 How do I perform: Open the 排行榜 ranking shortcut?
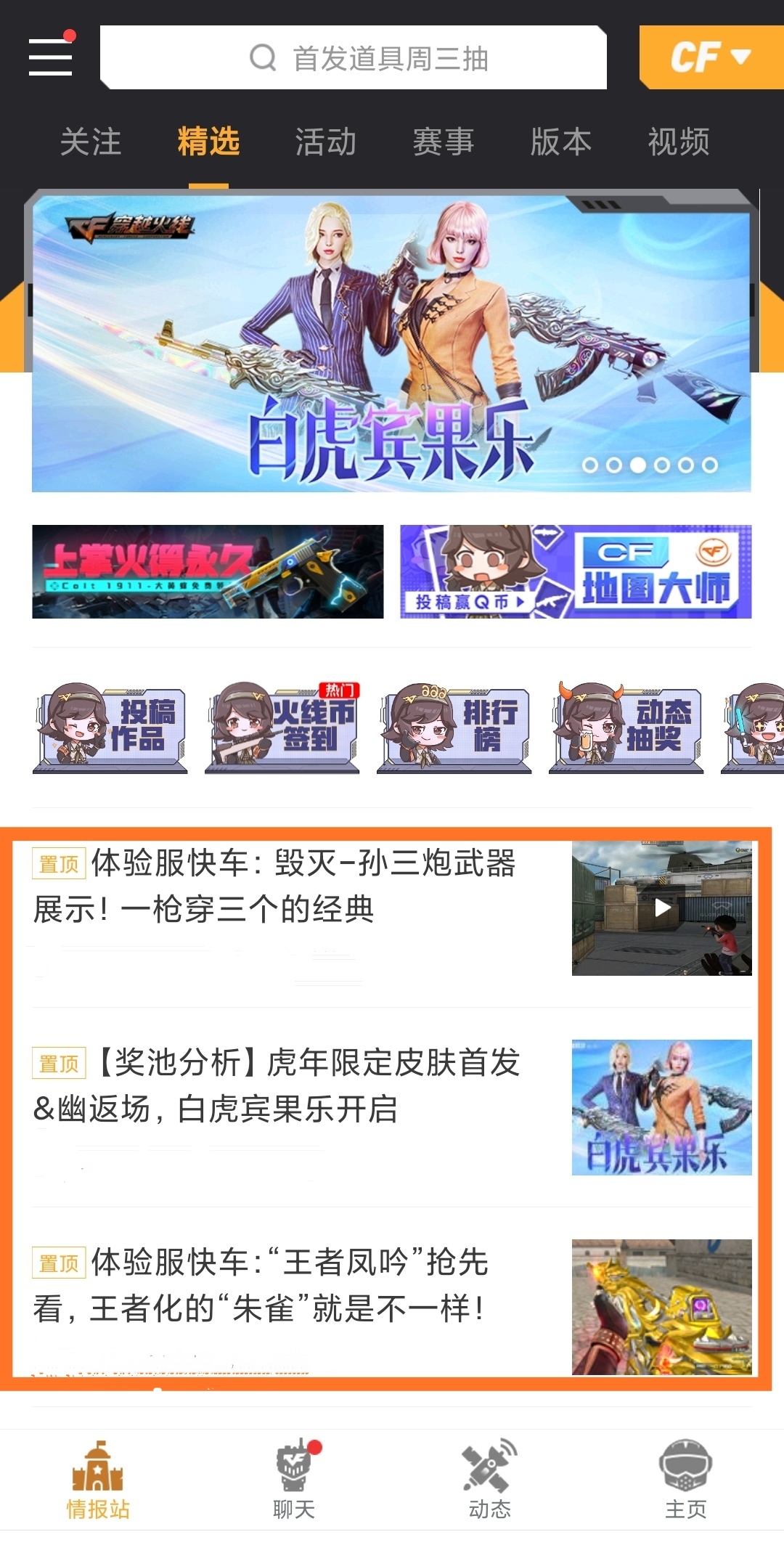point(454,727)
